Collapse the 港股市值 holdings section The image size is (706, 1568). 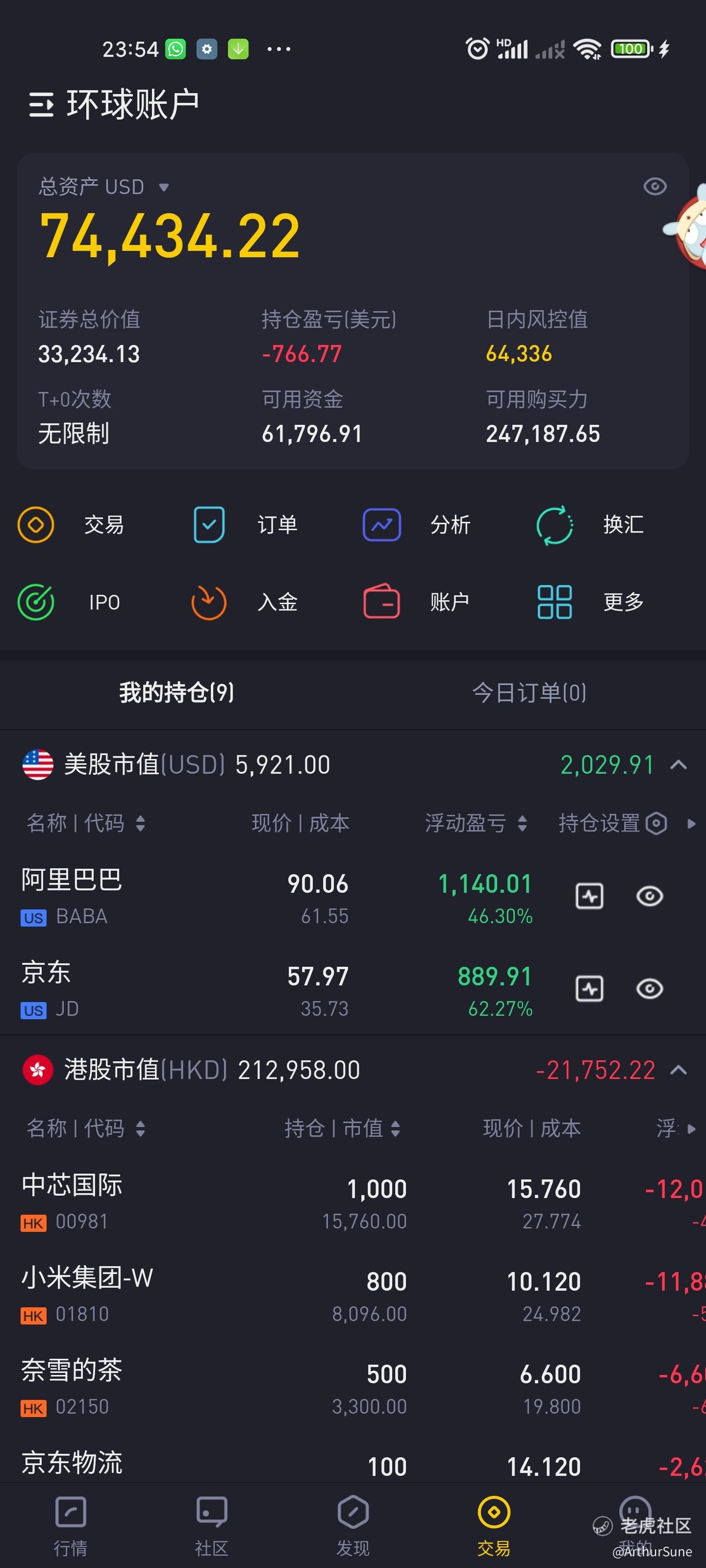[679, 1070]
